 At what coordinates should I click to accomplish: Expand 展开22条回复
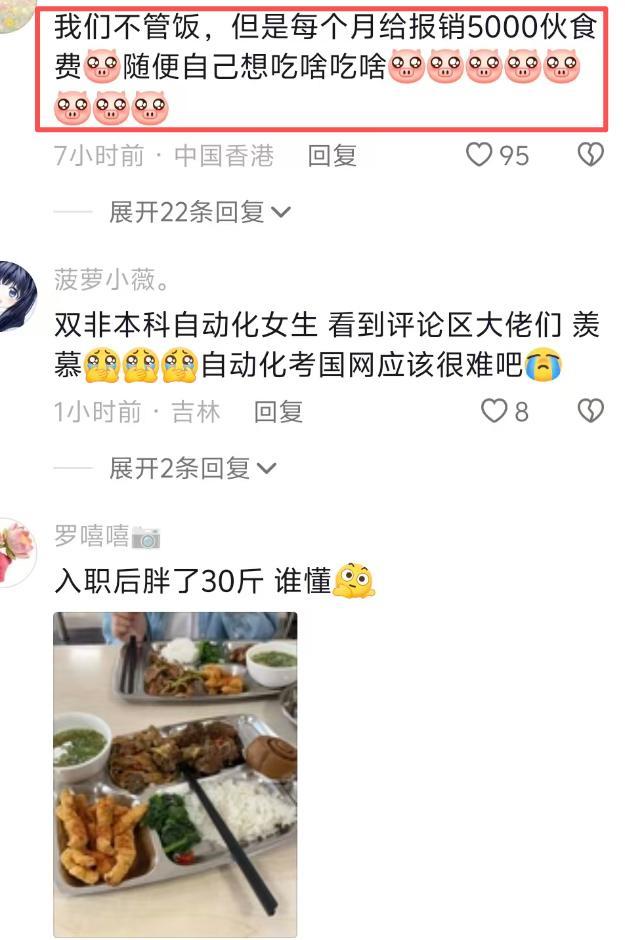(x=199, y=212)
